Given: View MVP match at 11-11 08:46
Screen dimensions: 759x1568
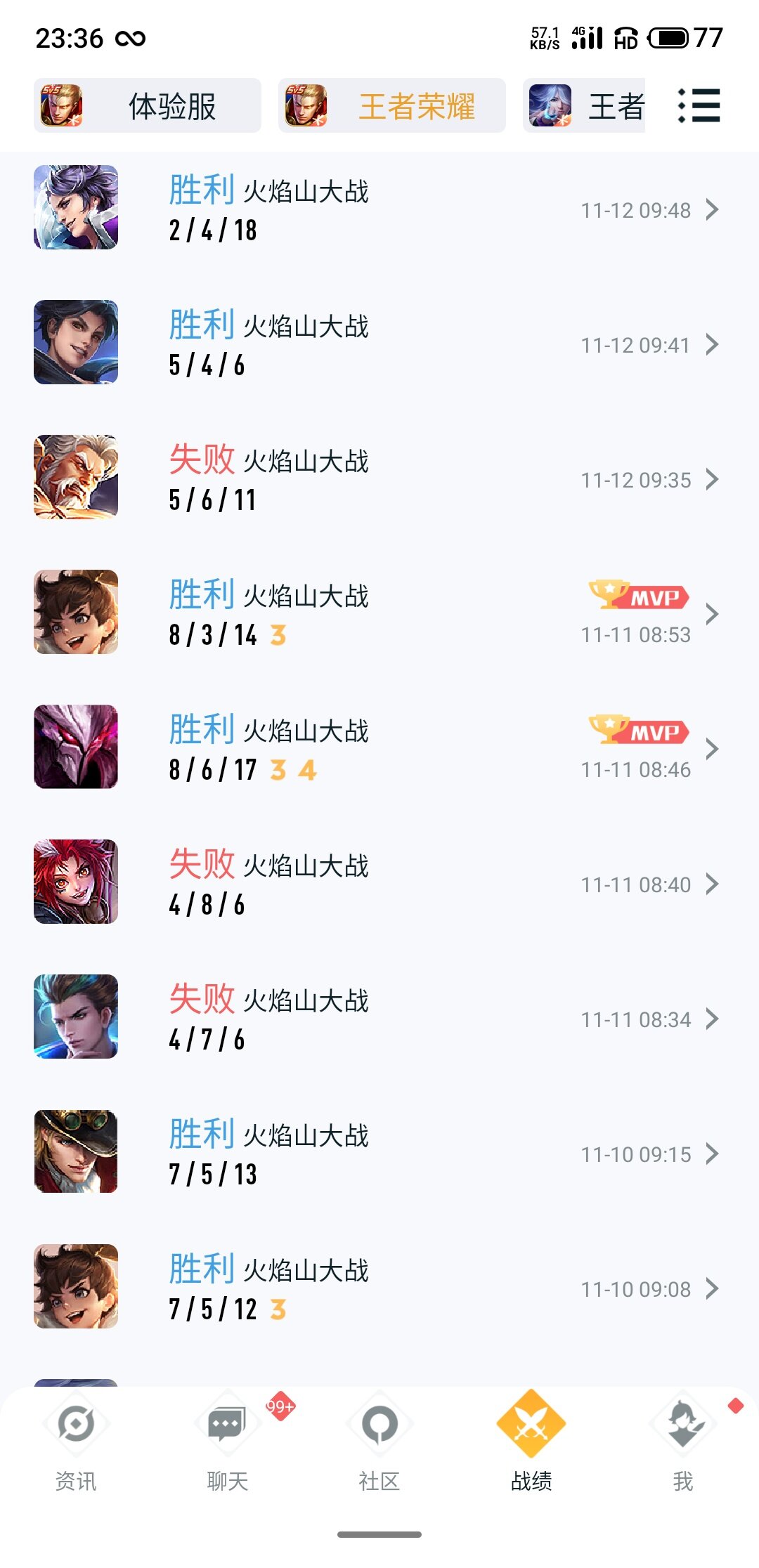Looking at the screenshot, I should coord(379,748).
